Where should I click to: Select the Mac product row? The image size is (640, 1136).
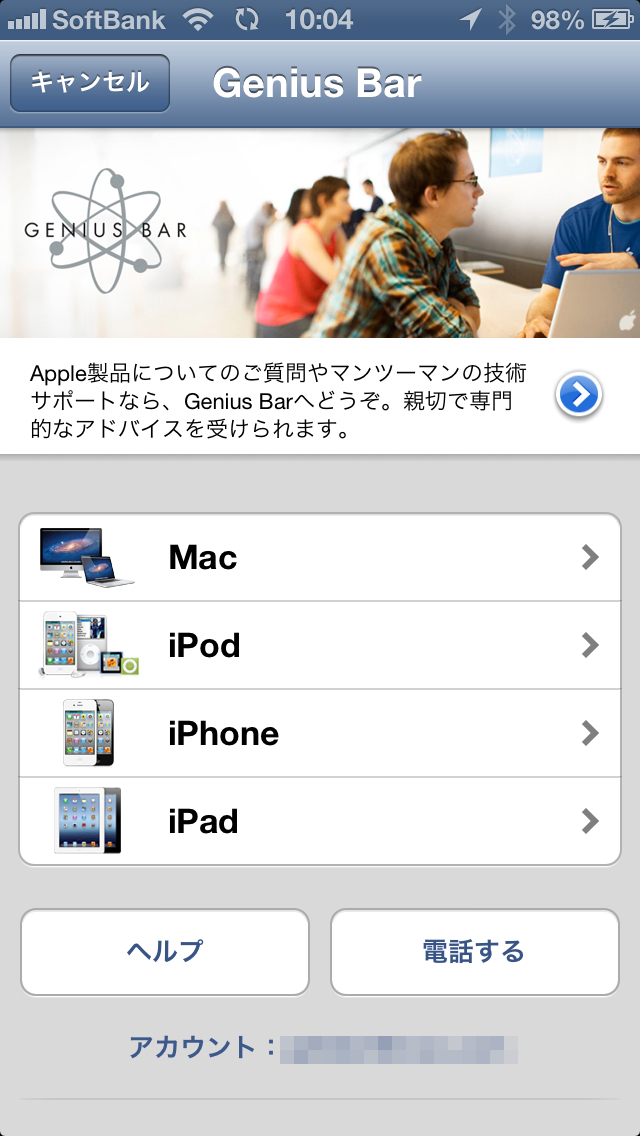coord(320,557)
